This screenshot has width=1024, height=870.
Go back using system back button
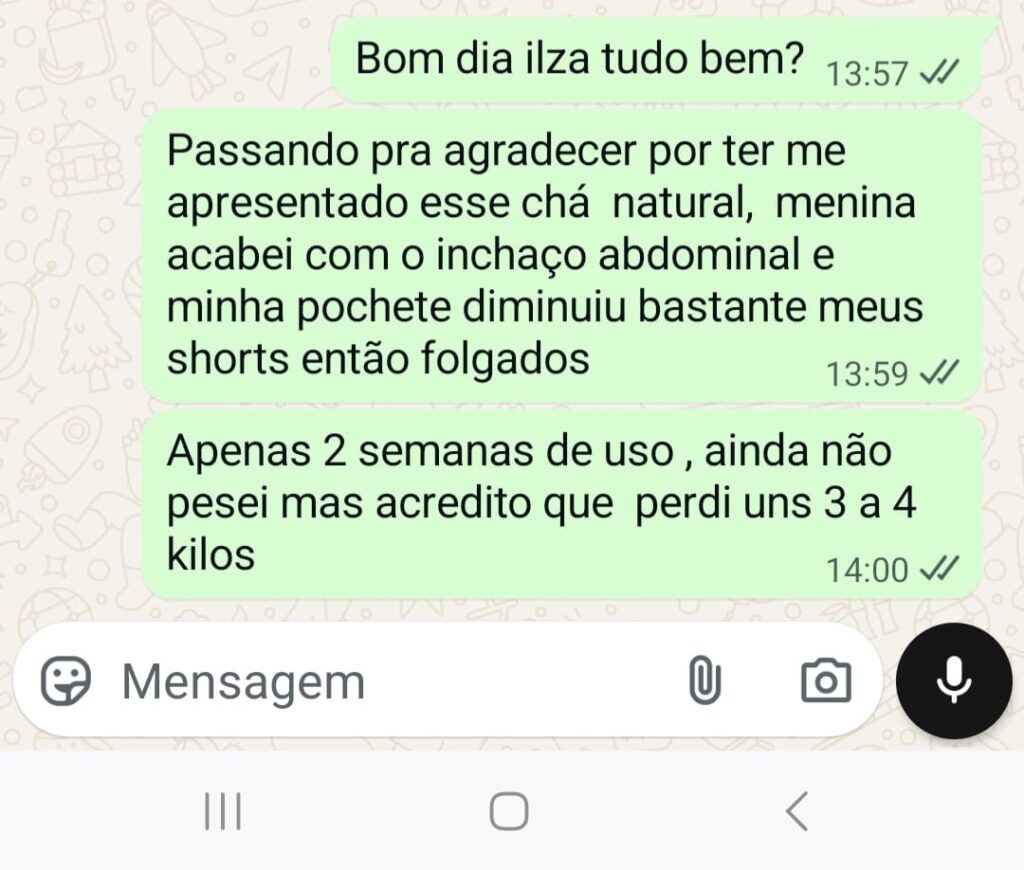796,812
